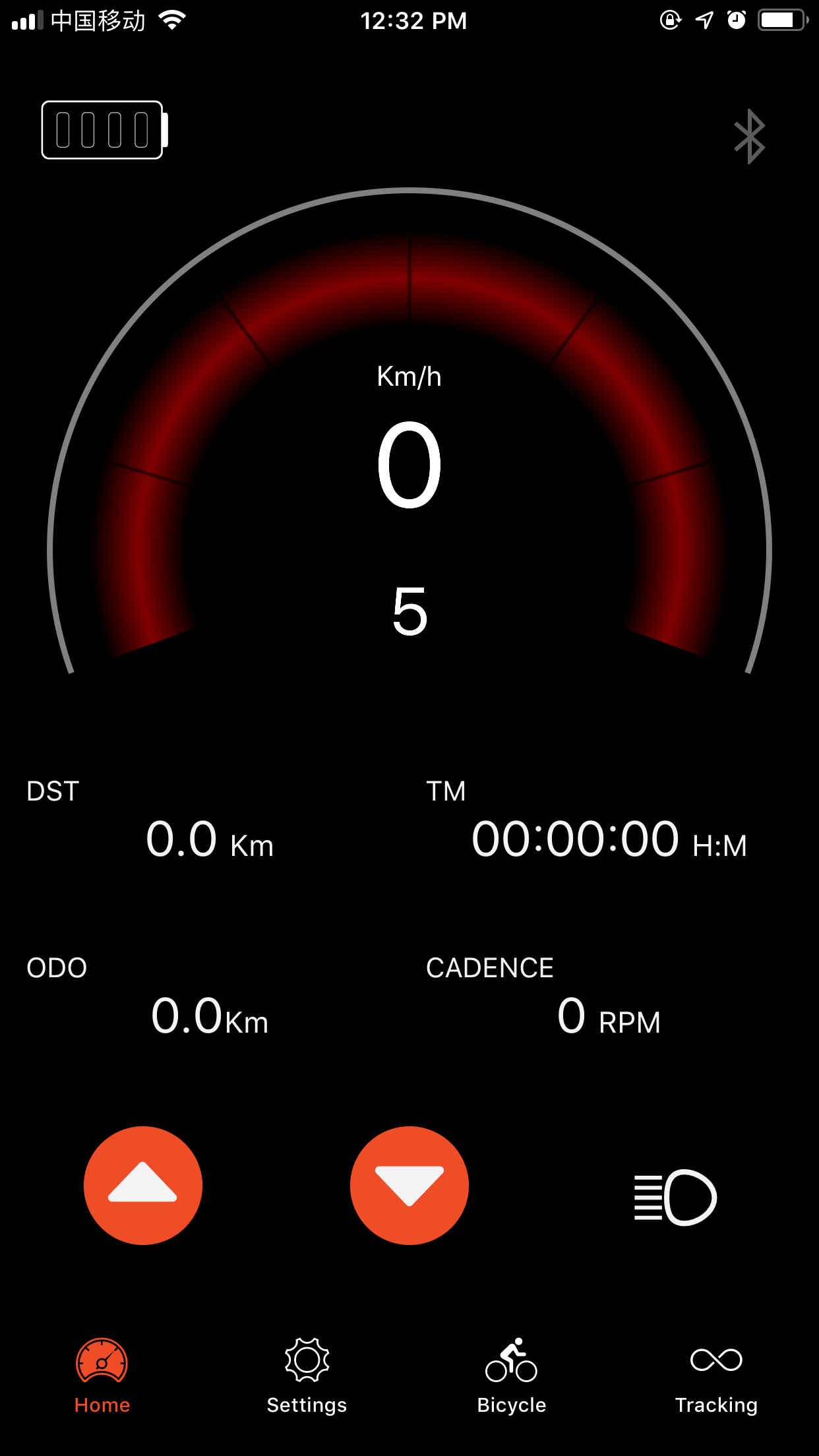The image size is (819, 1456).
Task: Tap the Bluetooth connection icon
Action: point(750,136)
